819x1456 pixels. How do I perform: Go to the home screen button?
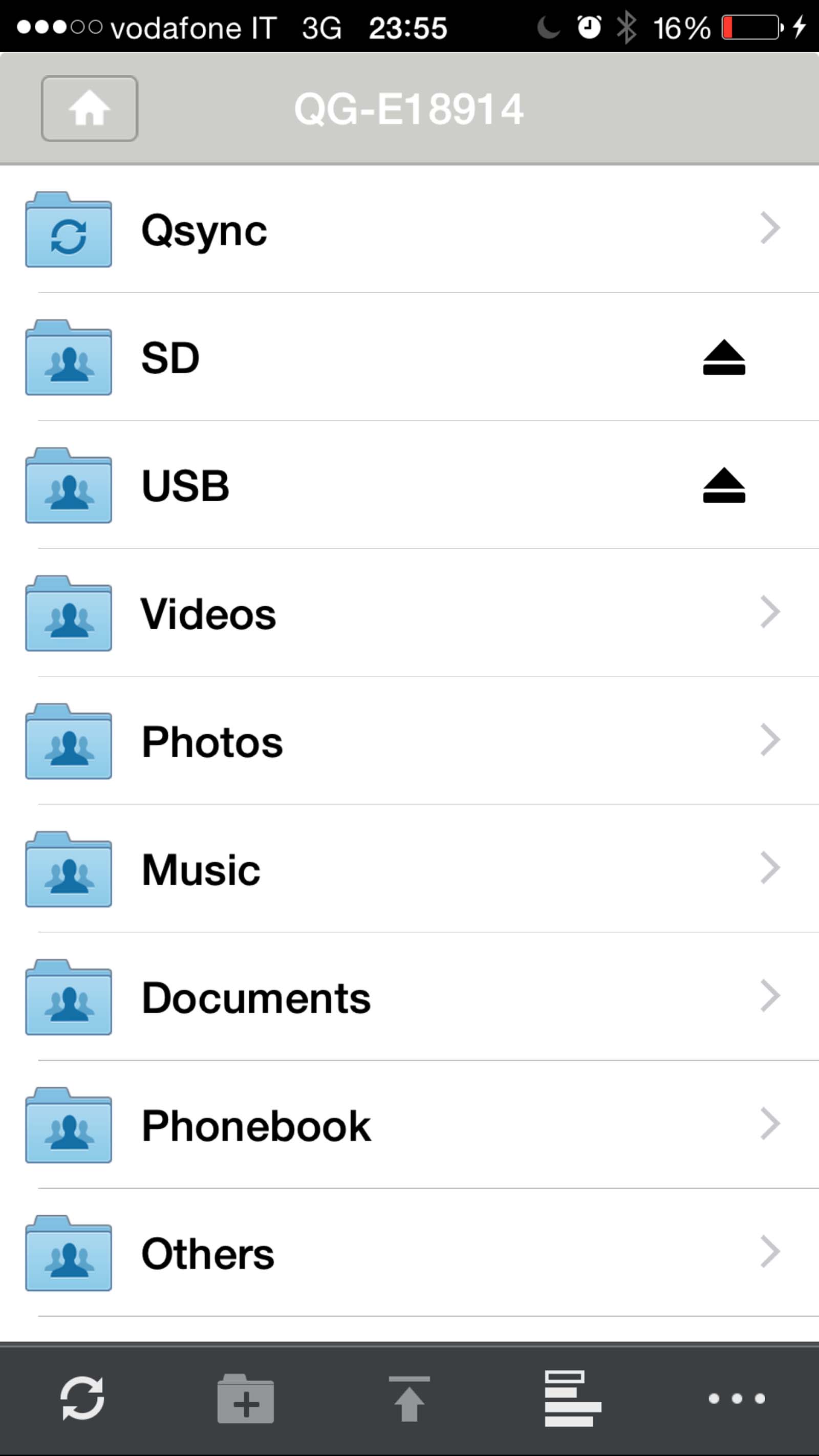(89, 109)
